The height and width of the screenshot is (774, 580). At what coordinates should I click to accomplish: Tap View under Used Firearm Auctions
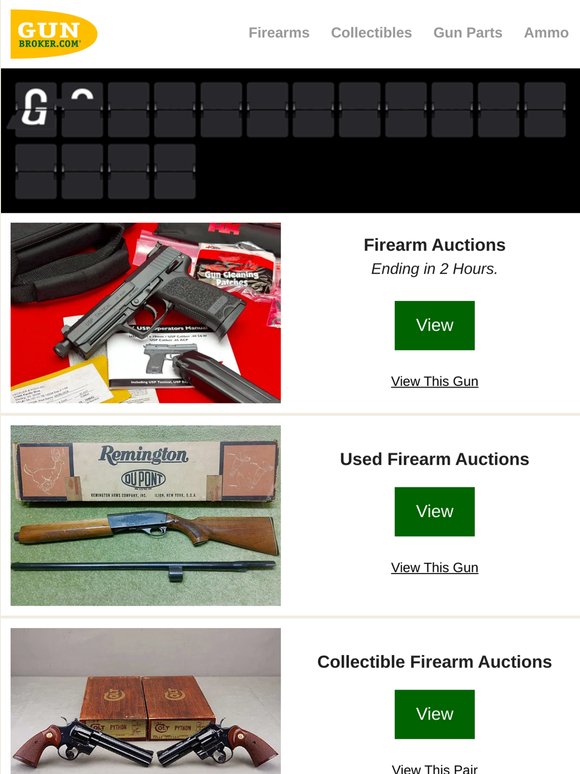434,511
